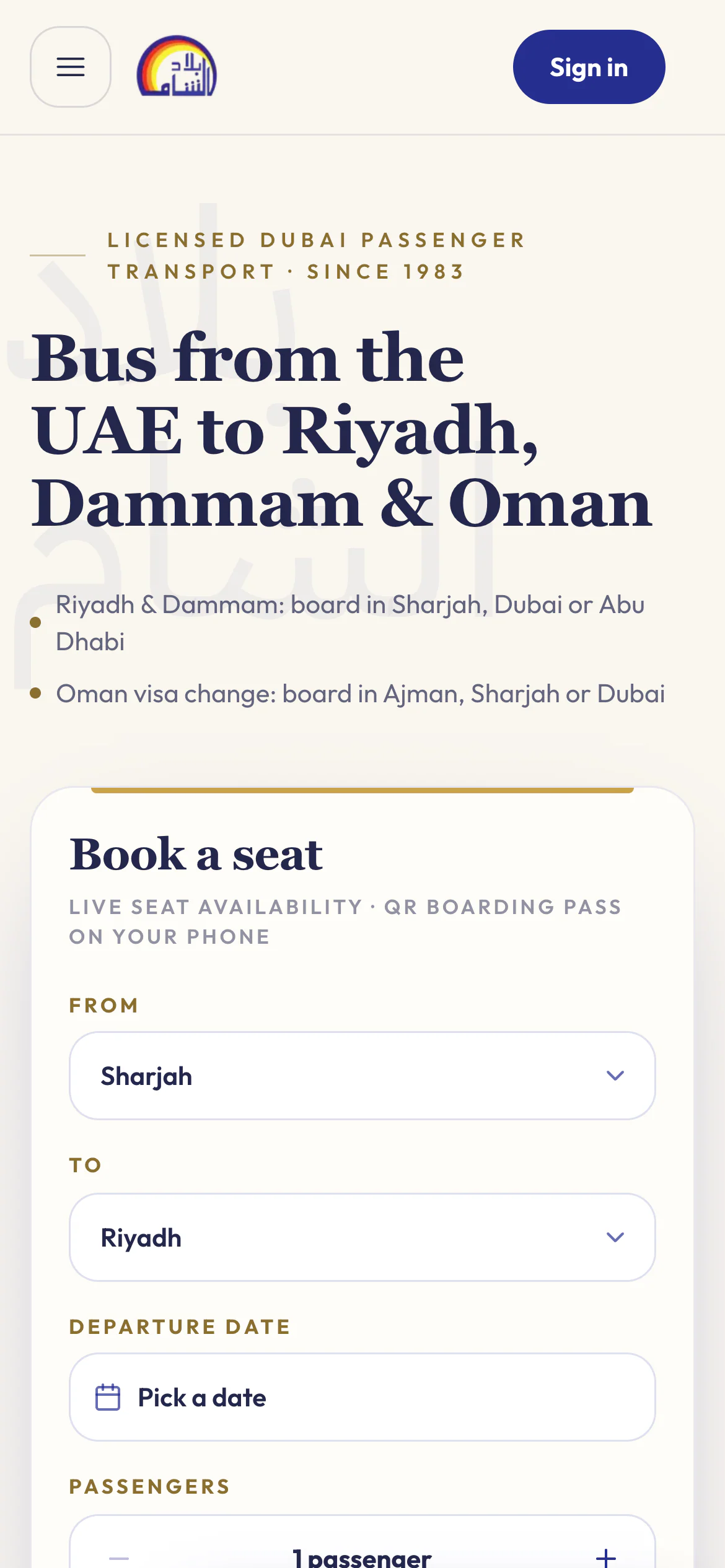
Task: Increase passenger count with plus
Action: tap(606, 1557)
